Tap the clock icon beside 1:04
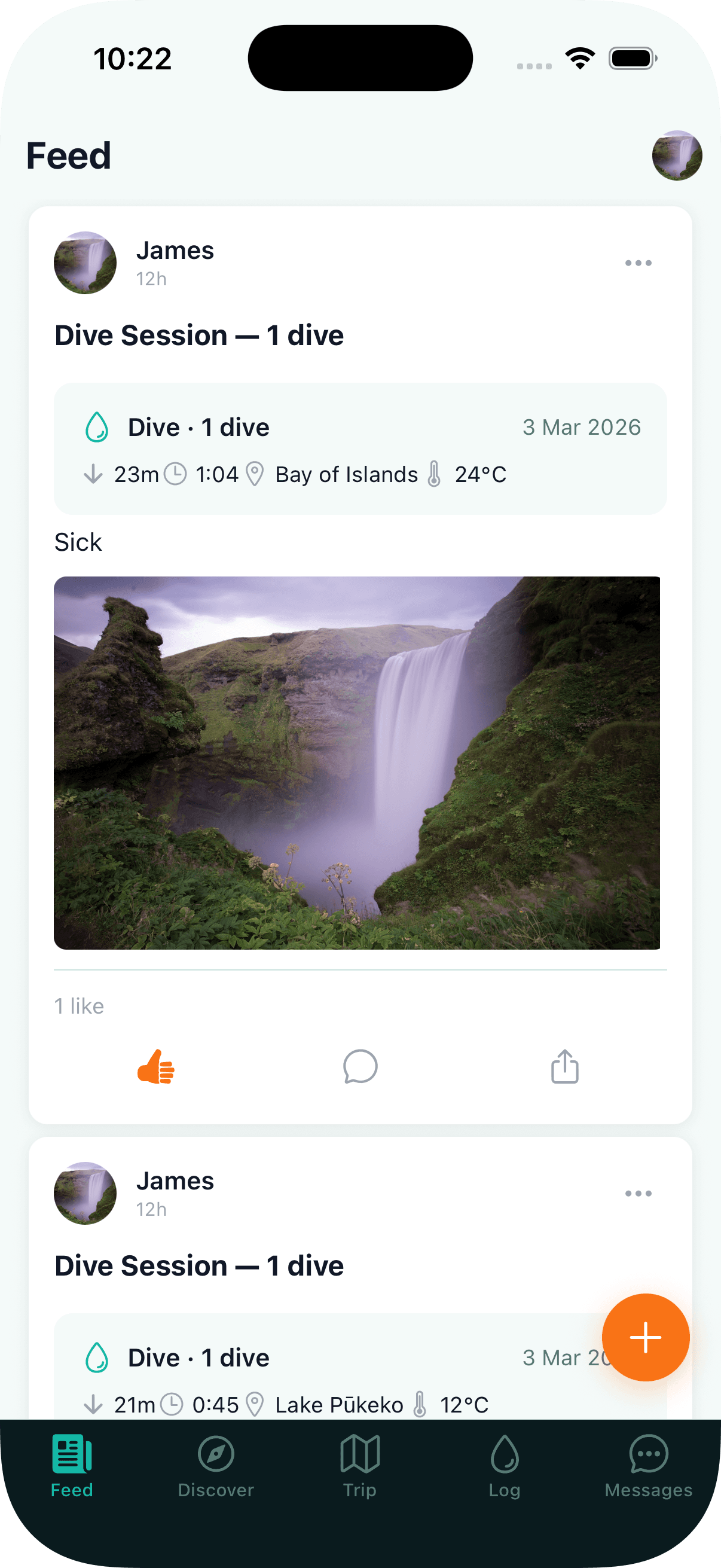The image size is (721, 1568). [175, 474]
